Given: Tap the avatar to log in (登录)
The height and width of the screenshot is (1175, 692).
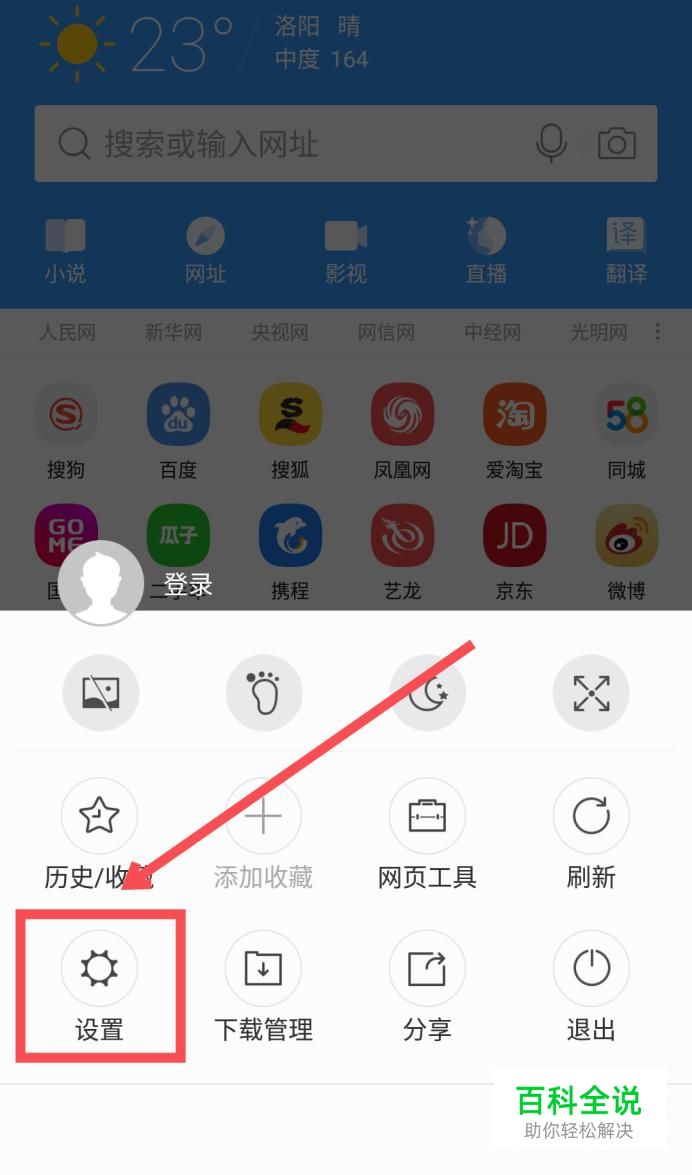Looking at the screenshot, I should (100, 583).
